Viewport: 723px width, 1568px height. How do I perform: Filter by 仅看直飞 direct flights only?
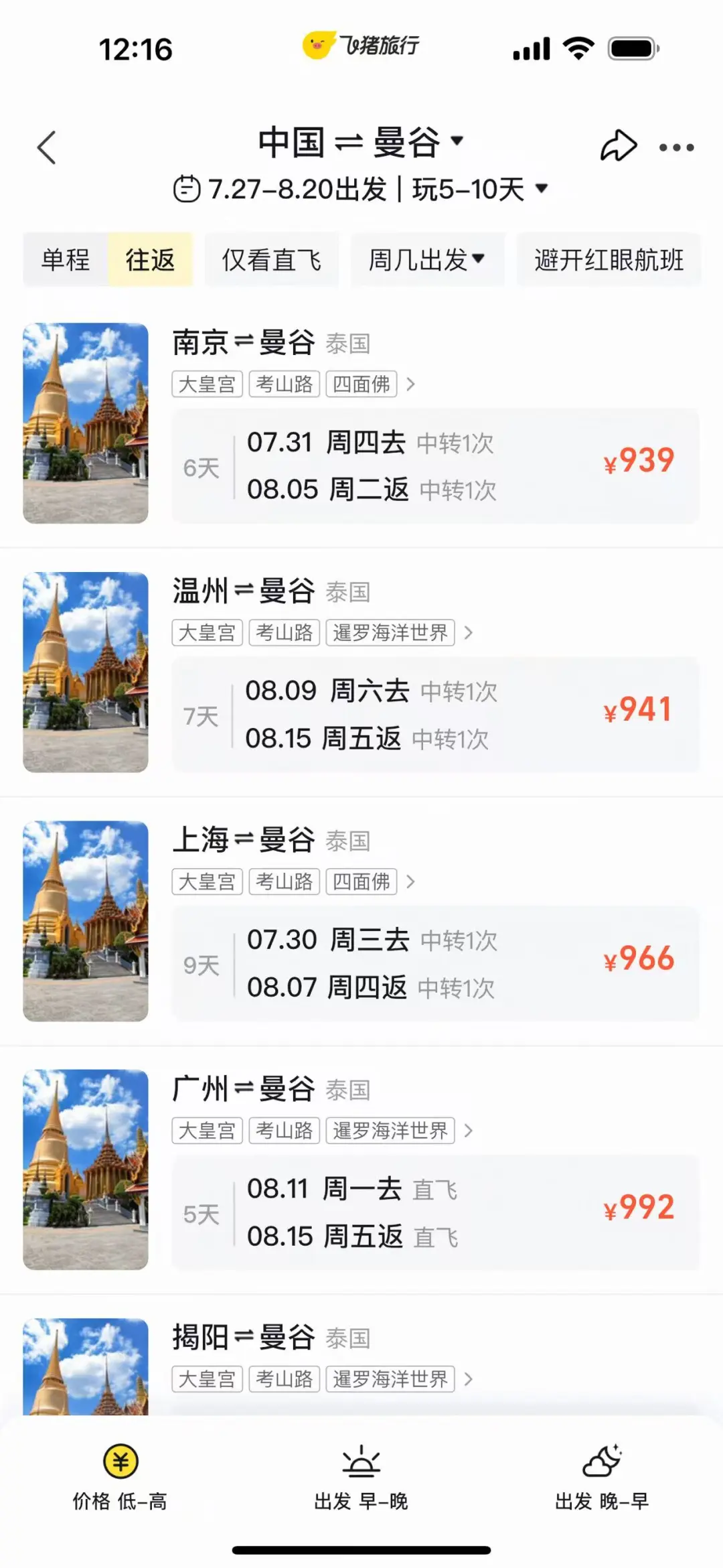pos(271,260)
